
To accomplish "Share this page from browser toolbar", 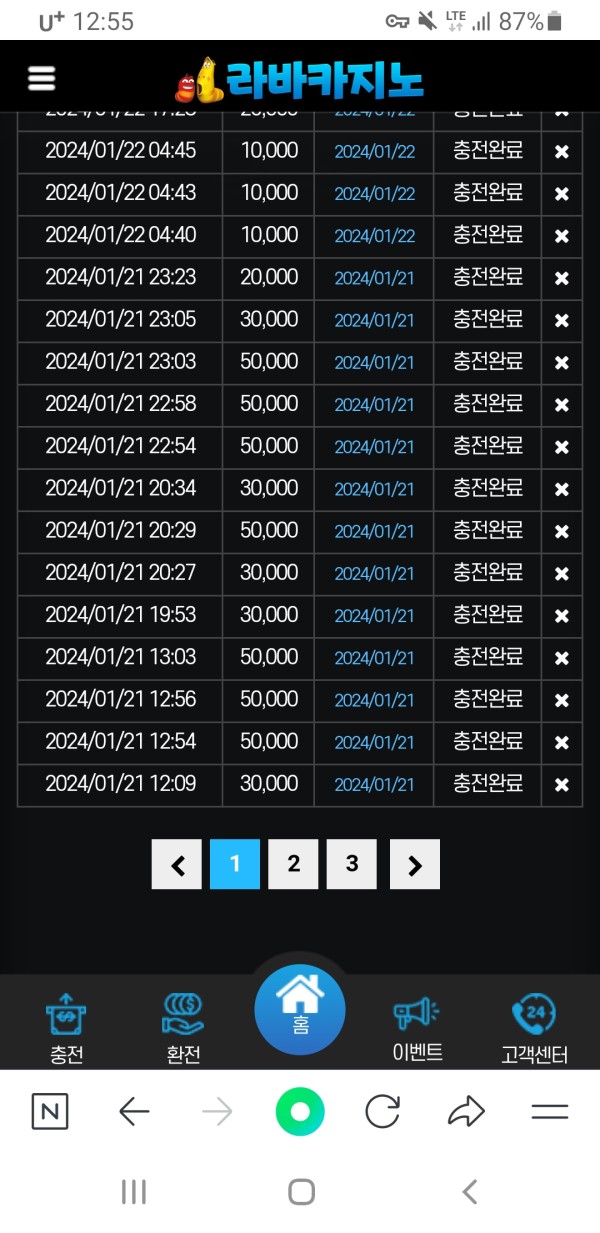I will (466, 1111).
